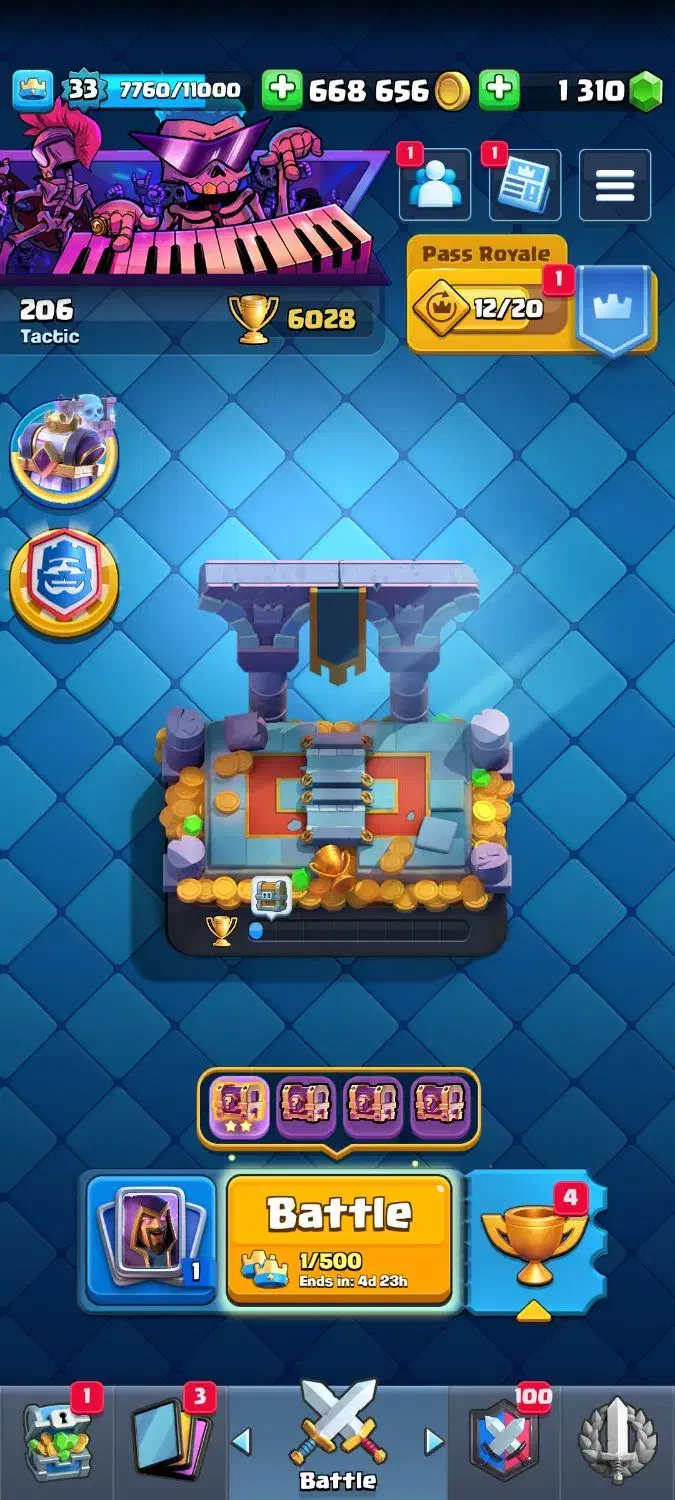The width and height of the screenshot is (675, 1500).
Task: Tap the right arrow beside the Battle tab
Action: (433, 1441)
